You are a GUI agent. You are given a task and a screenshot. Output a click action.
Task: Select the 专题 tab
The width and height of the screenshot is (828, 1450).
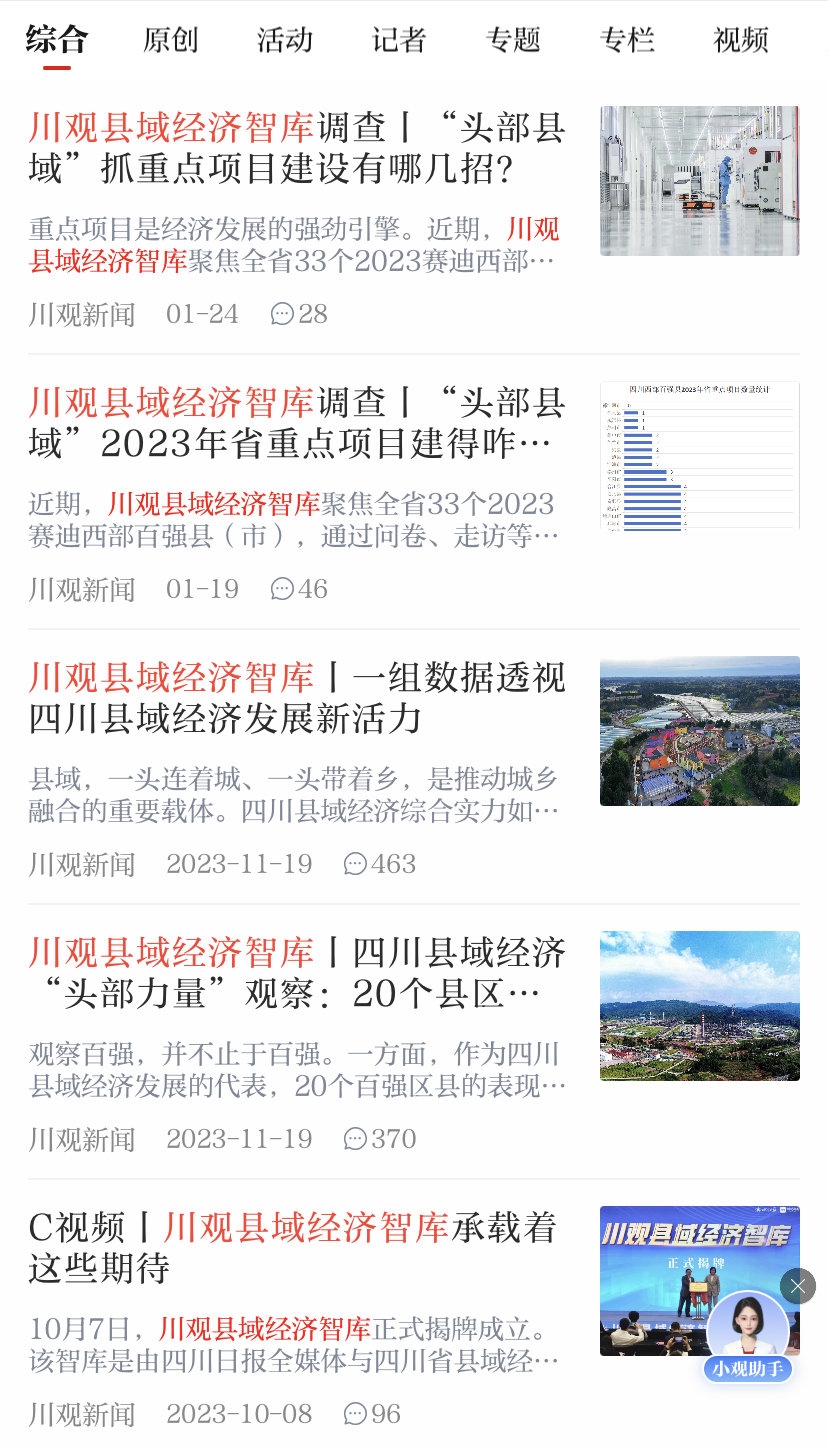point(513,40)
